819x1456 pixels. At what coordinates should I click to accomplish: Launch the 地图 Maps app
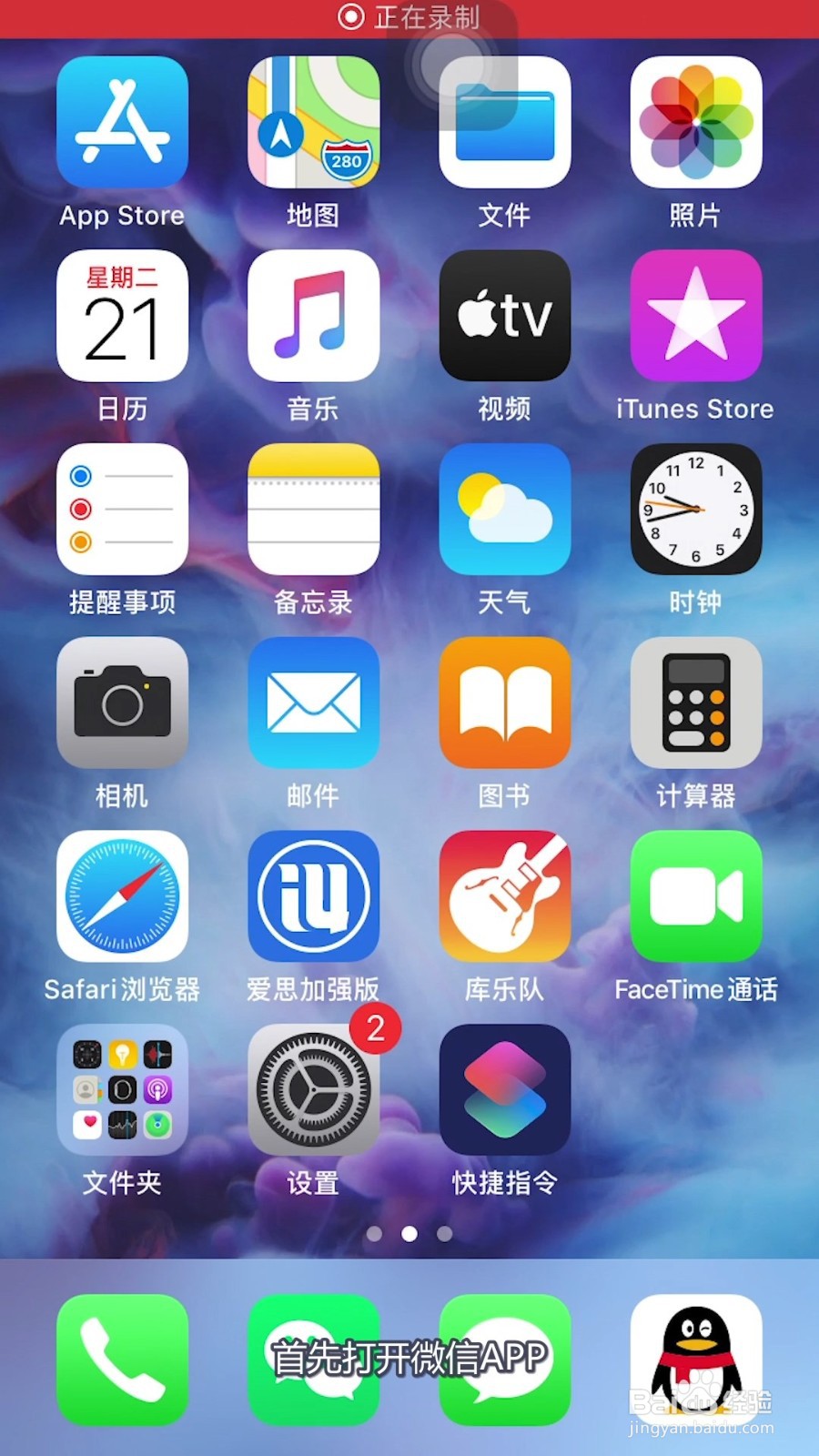click(314, 123)
